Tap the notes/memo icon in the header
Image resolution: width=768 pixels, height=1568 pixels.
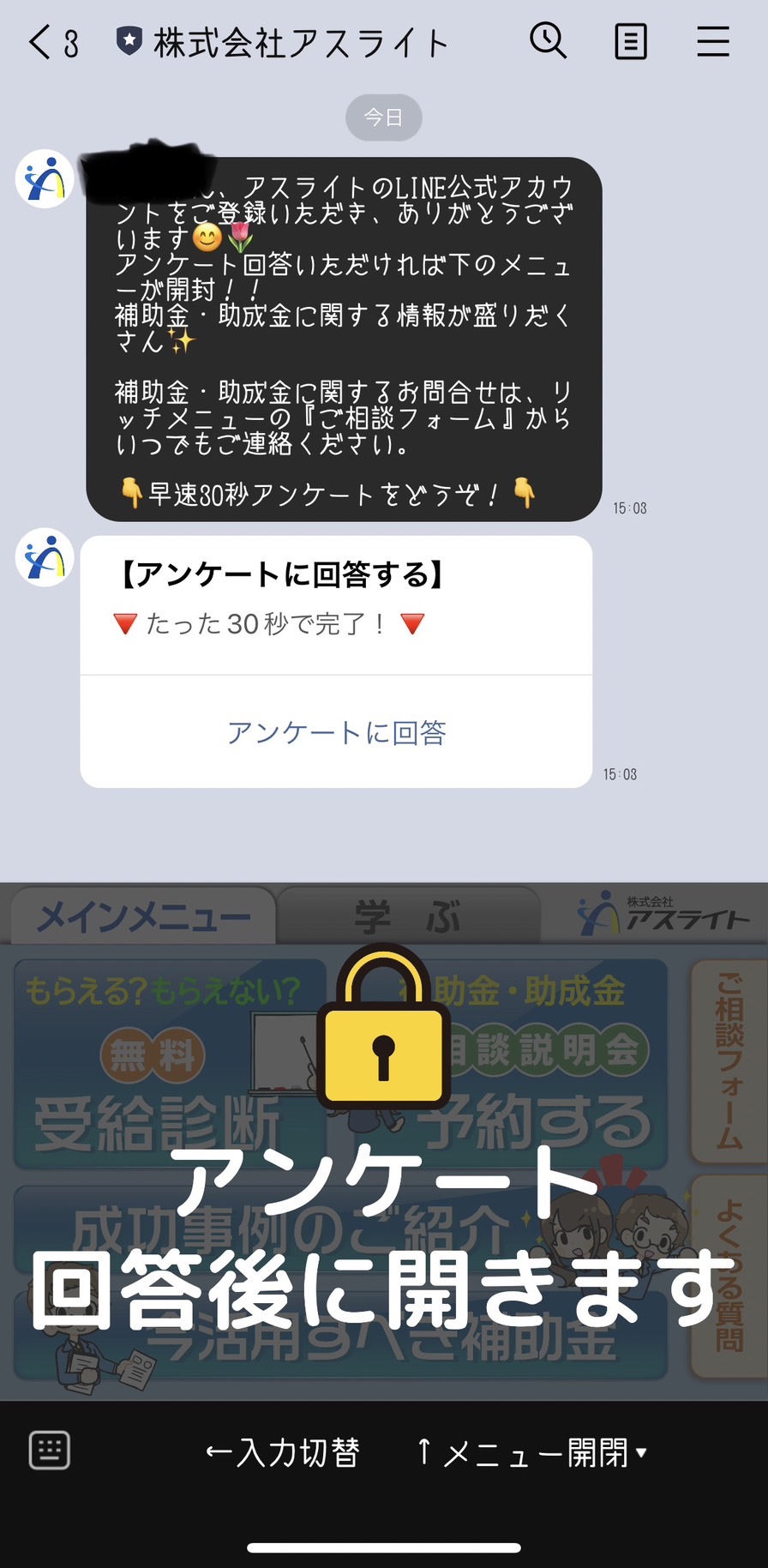click(x=630, y=41)
